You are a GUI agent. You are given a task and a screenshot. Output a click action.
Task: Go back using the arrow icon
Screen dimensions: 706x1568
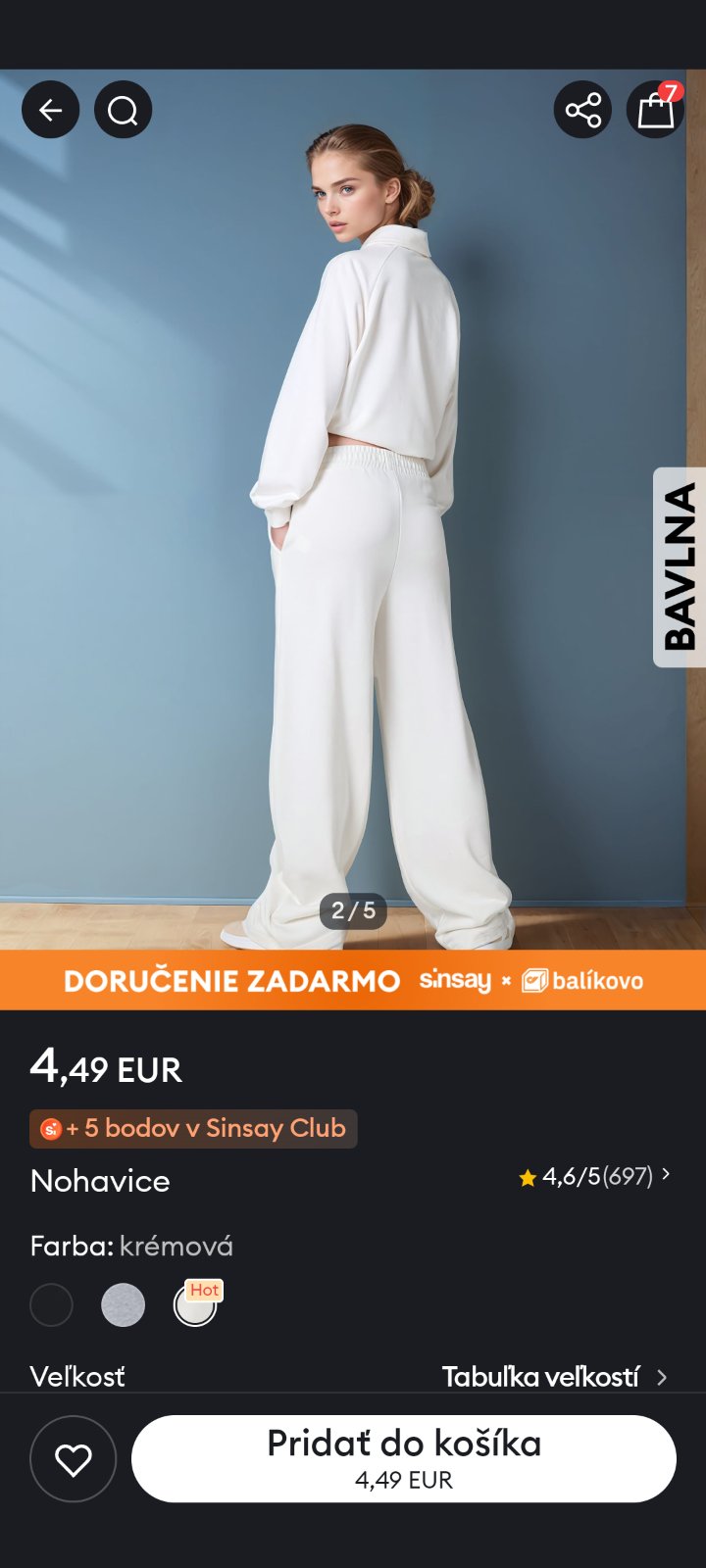50,110
